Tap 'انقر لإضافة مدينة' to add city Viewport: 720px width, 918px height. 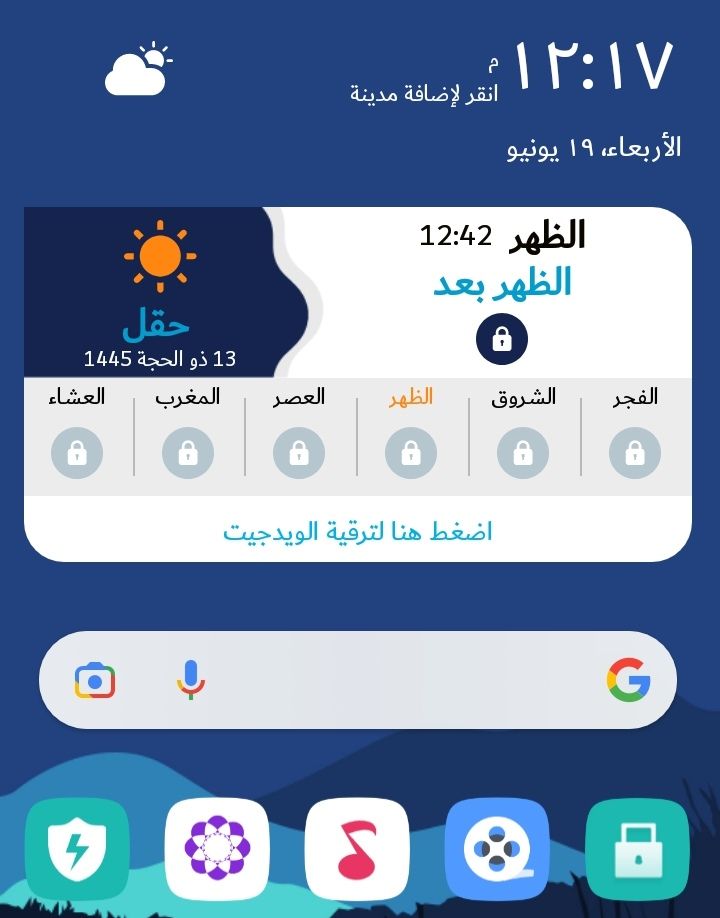point(424,95)
